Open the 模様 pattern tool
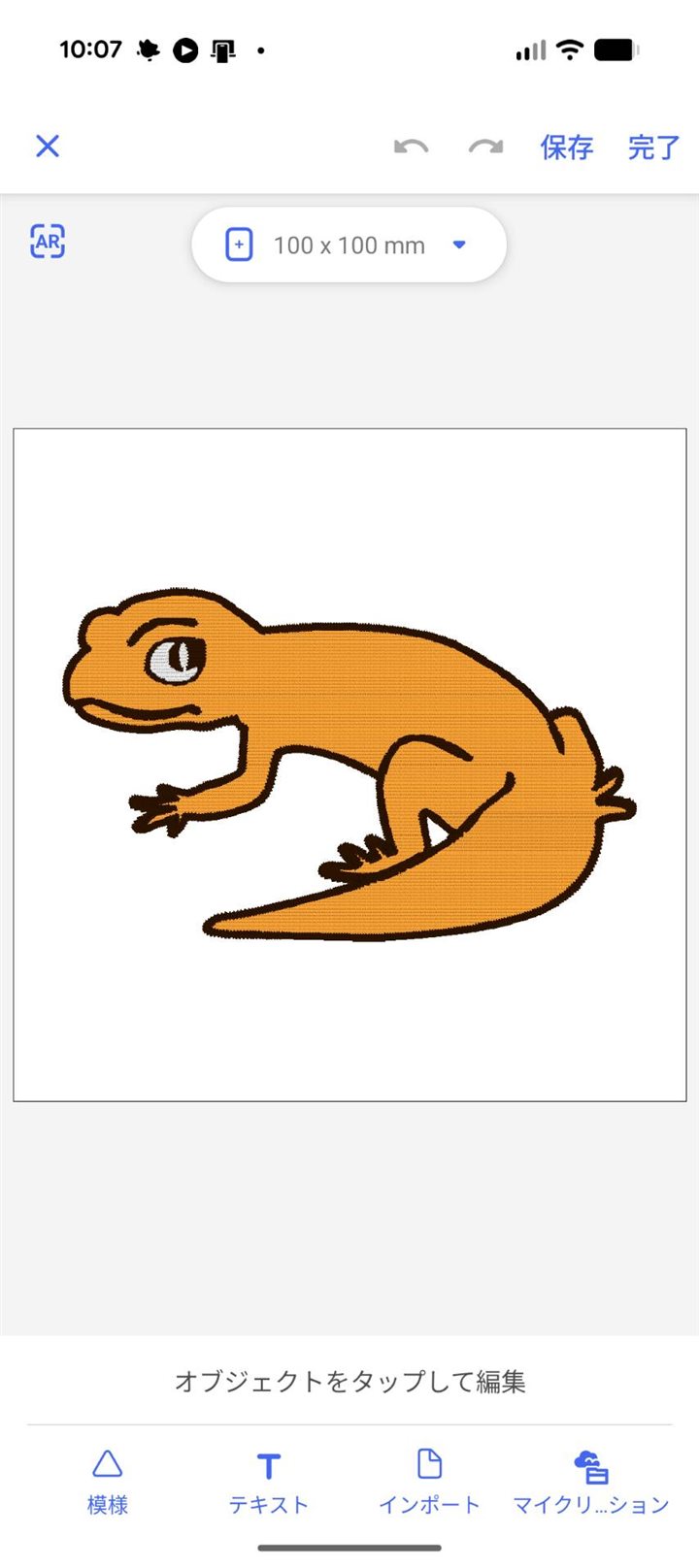 107,1482
